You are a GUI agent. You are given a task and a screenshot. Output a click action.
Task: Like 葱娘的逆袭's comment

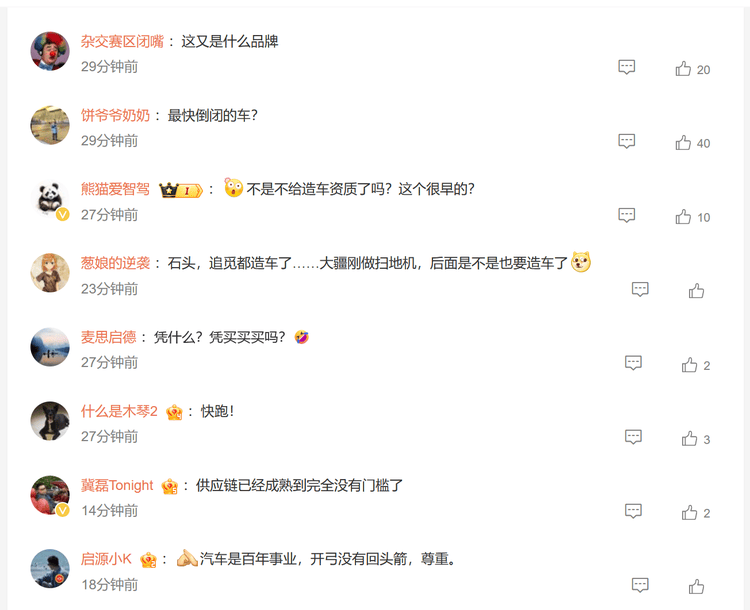click(697, 291)
